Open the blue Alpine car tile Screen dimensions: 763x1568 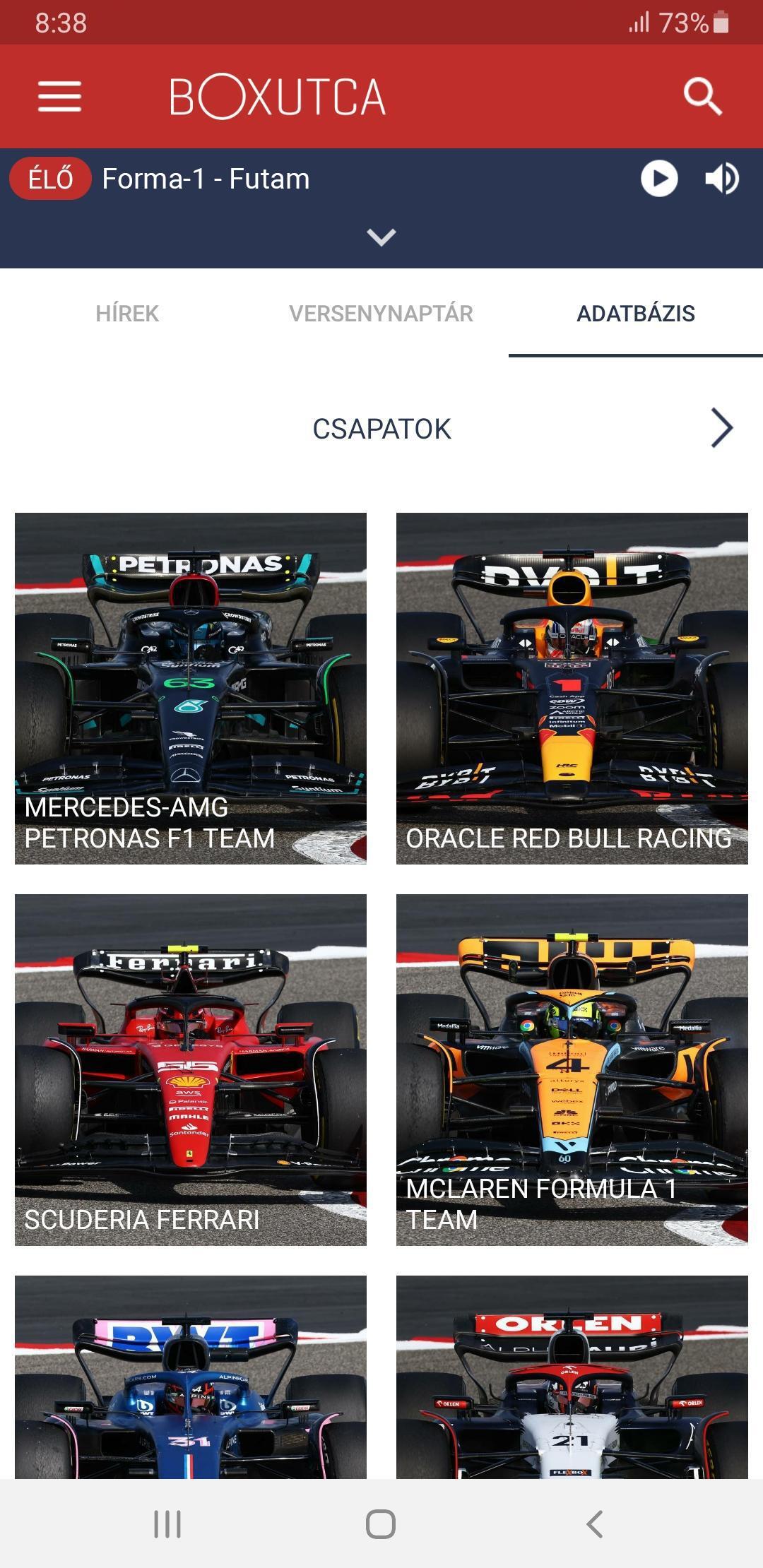[x=191, y=1377]
